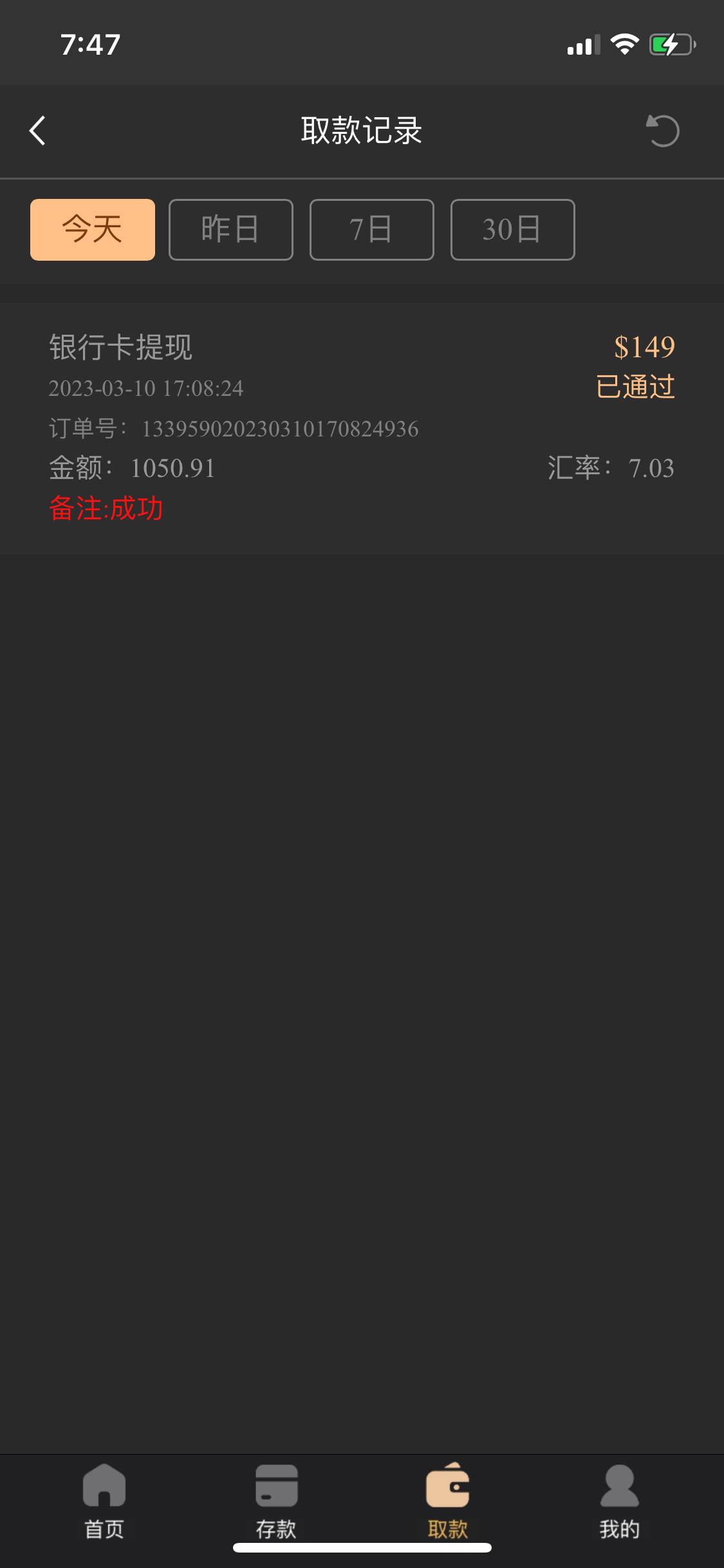The image size is (724, 1568).
Task: Open the 存款 tab
Action: (276, 1501)
